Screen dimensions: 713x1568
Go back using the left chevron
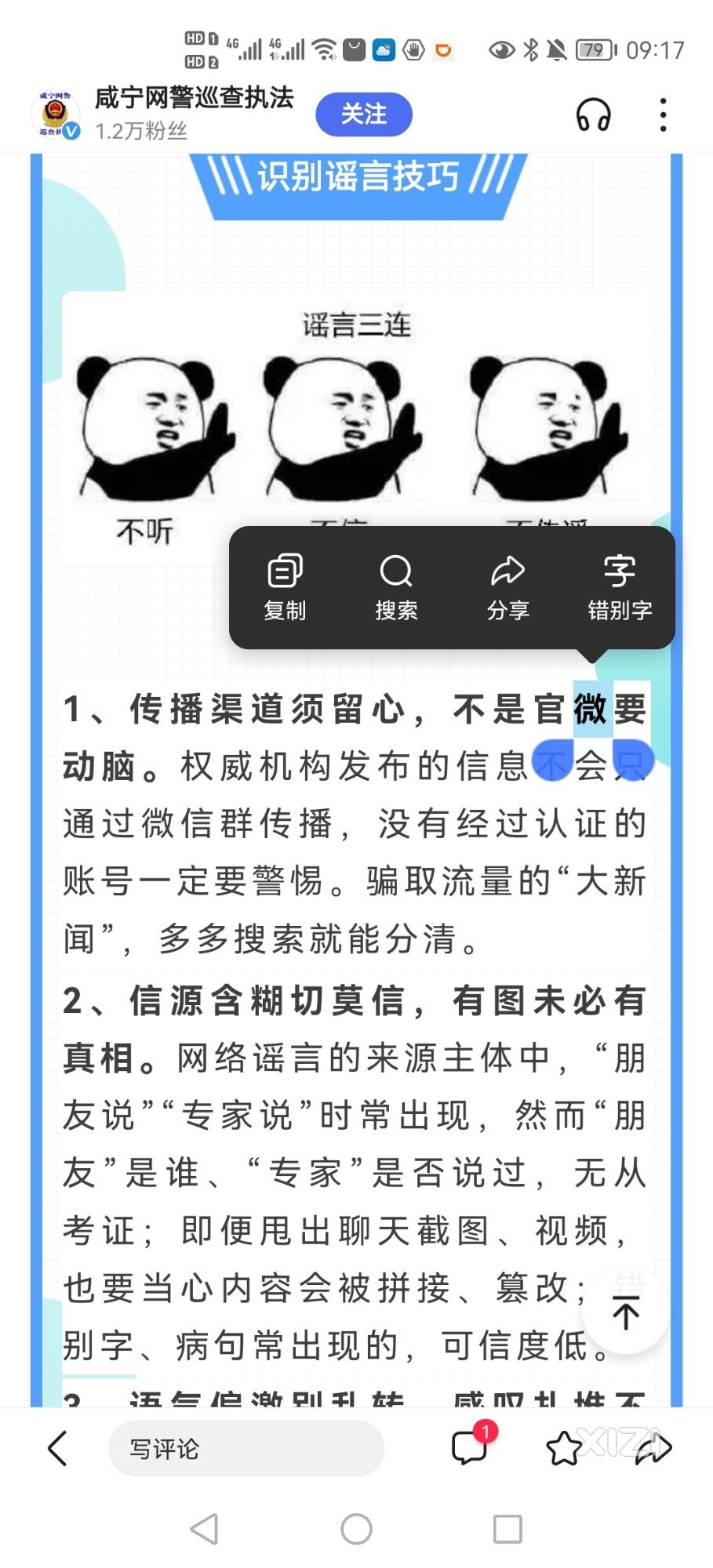[x=58, y=1448]
